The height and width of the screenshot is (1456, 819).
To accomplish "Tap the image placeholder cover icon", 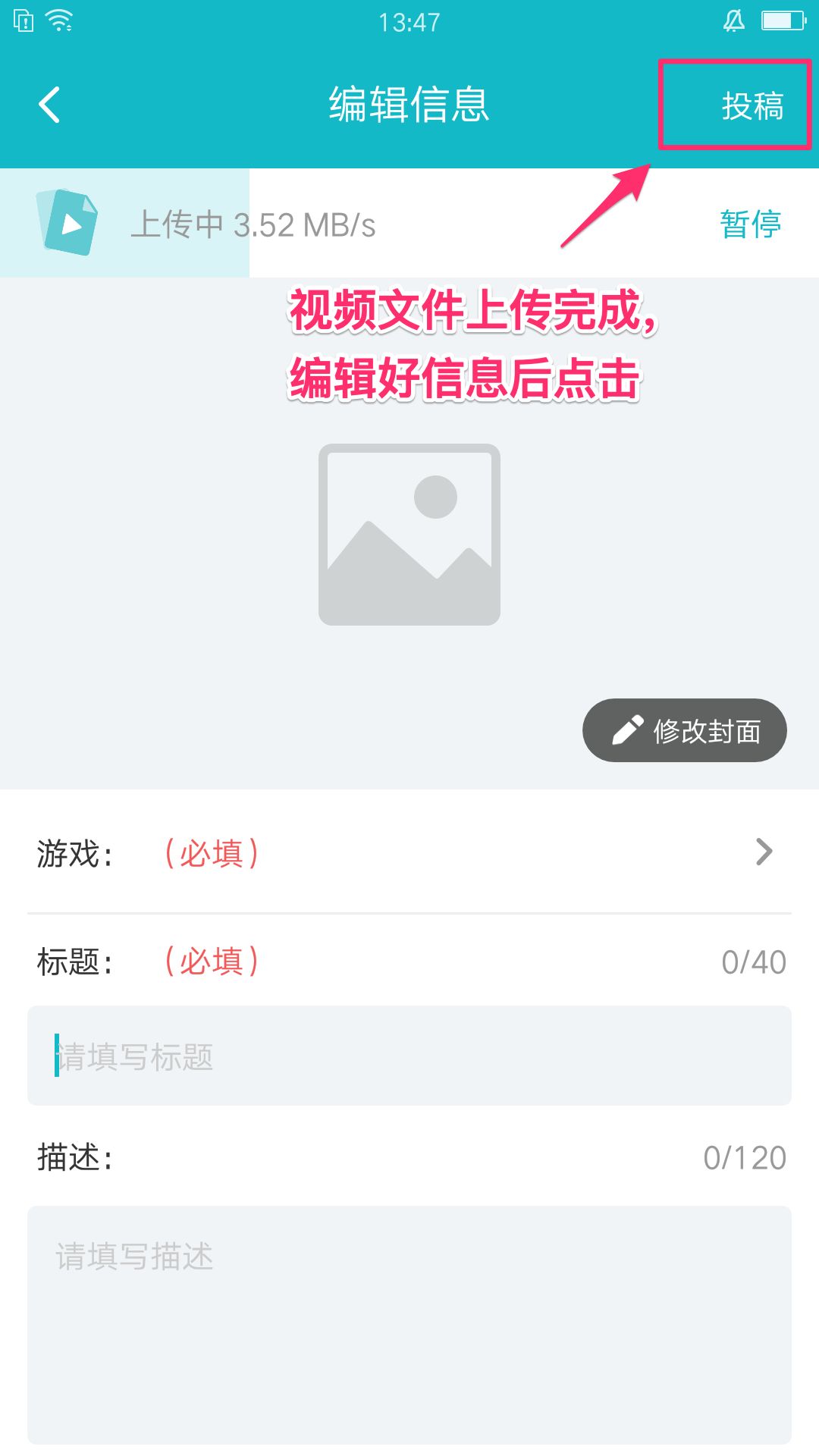I will tap(410, 535).
